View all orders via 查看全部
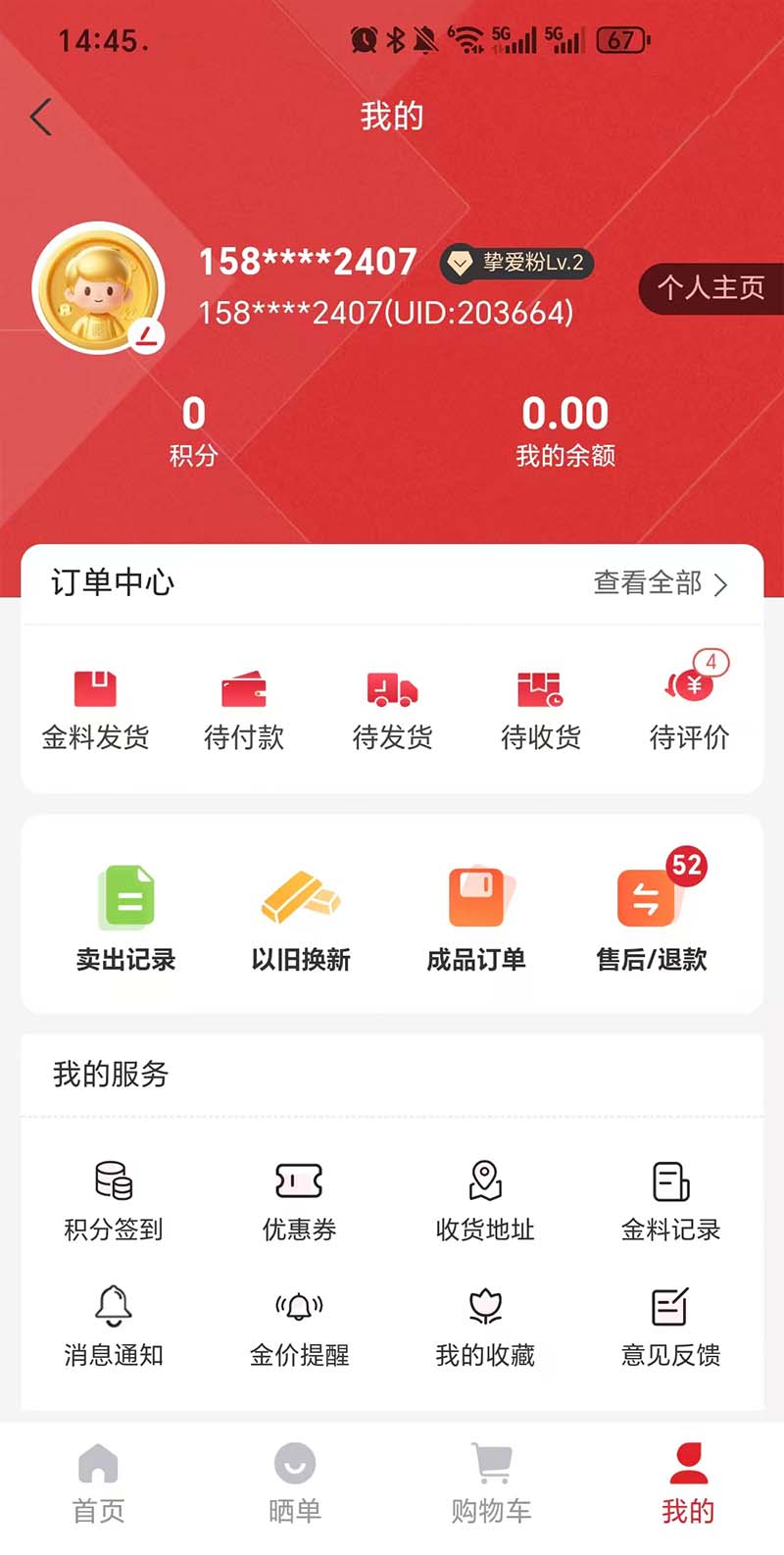 pyautogui.click(x=660, y=583)
